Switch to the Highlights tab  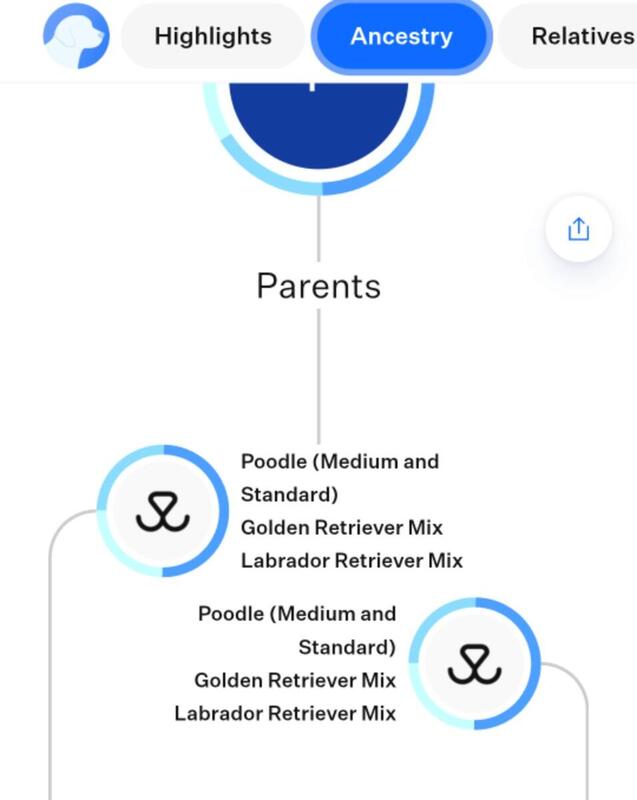213,36
